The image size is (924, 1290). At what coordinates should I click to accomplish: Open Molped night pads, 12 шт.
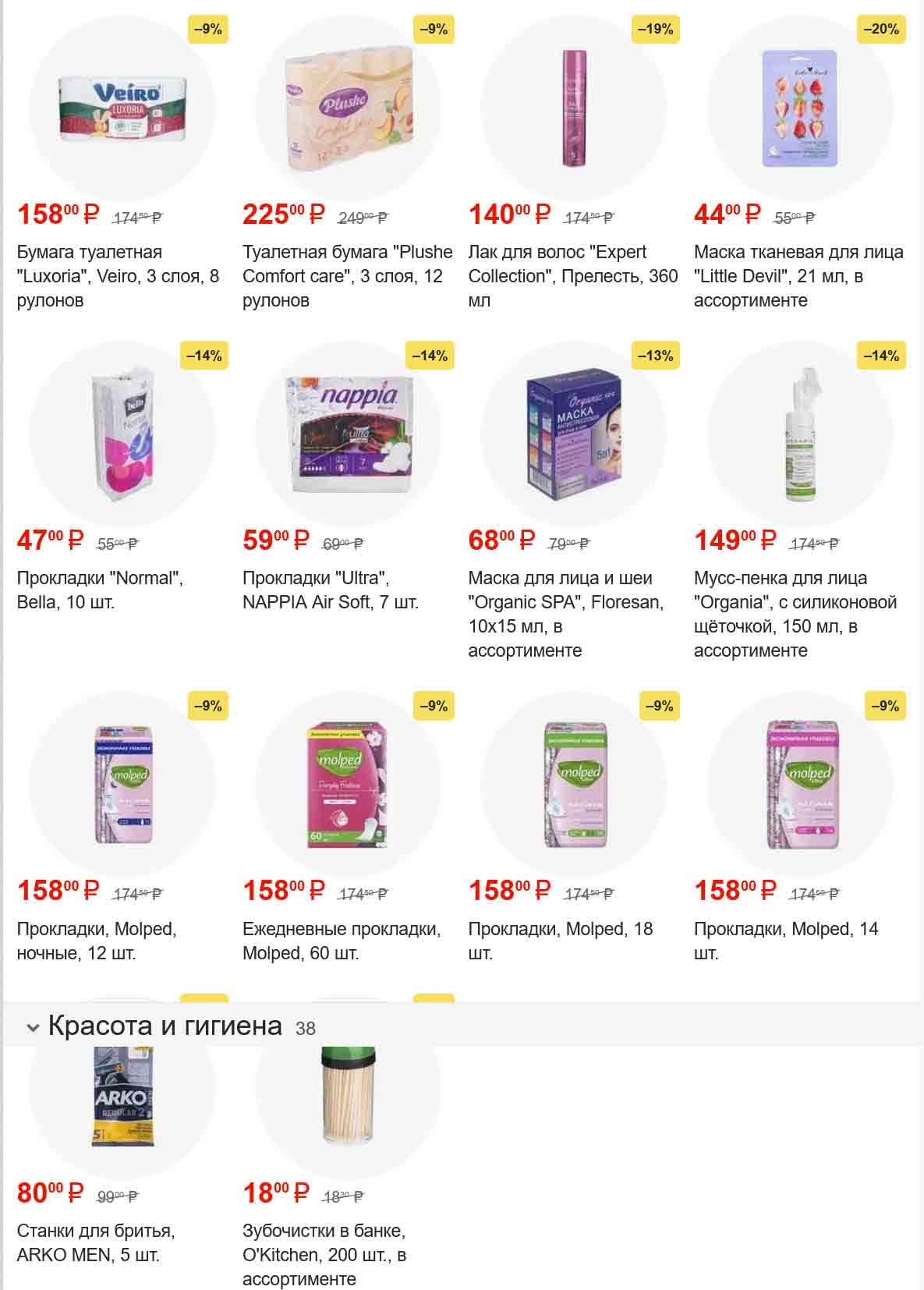[122, 784]
